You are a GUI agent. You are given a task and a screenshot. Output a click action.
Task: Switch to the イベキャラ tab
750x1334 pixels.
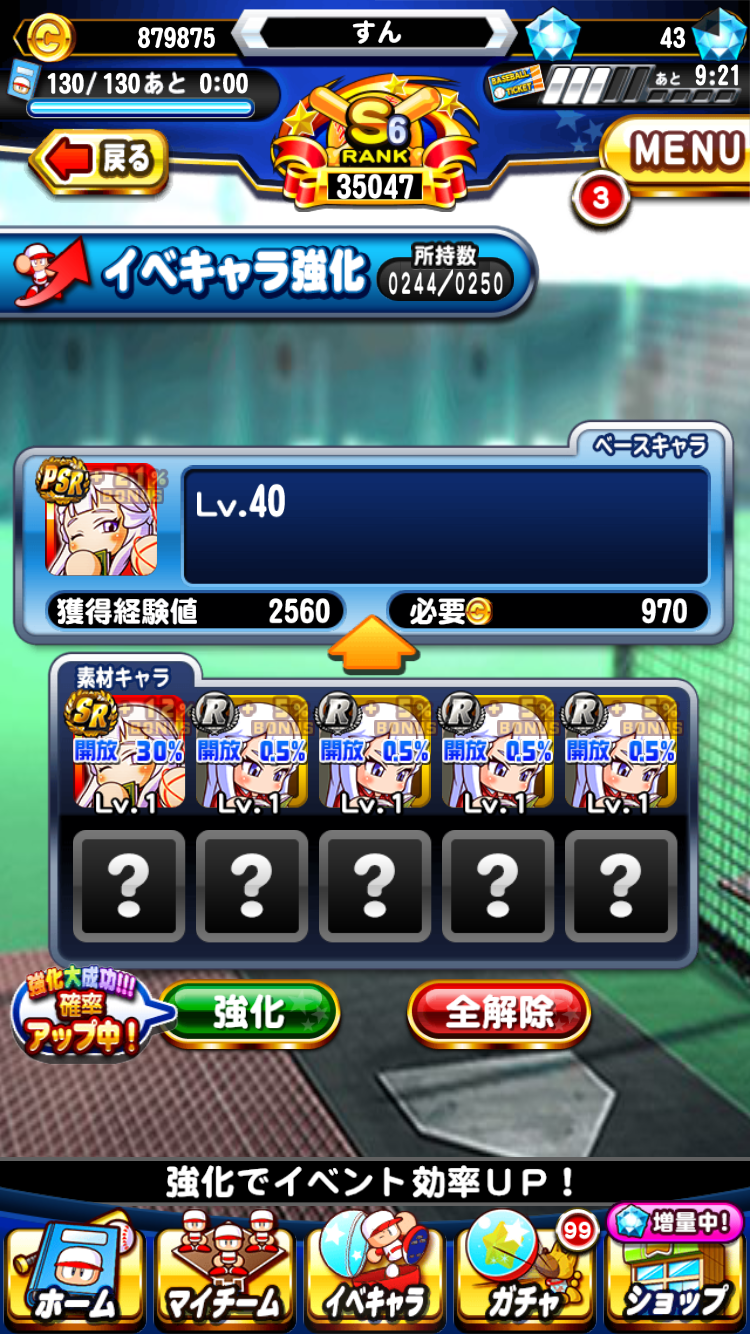click(x=375, y=1274)
